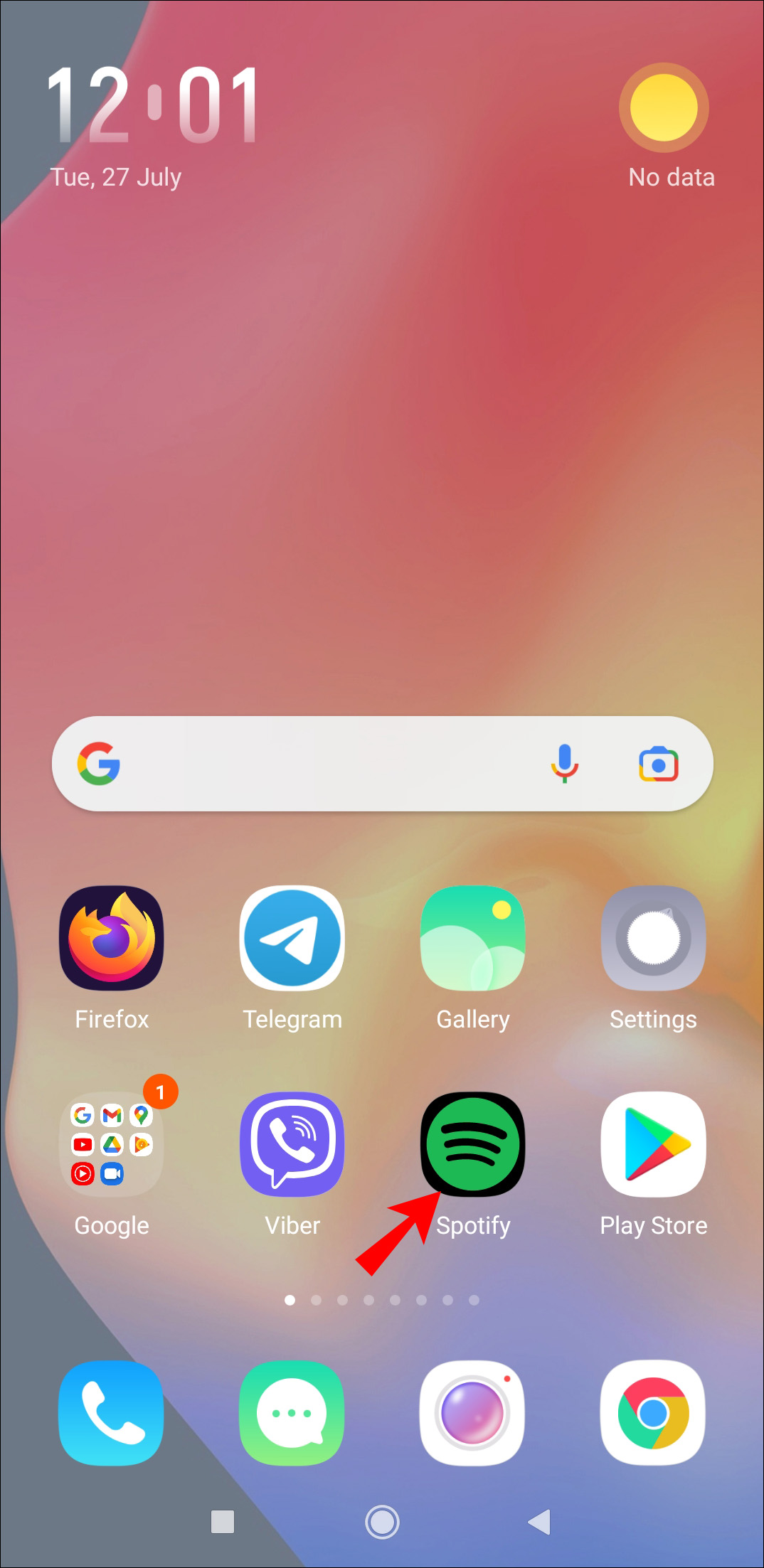This screenshot has width=764, height=1568.
Task: Open the Messages app in dock
Action: click(x=292, y=1413)
